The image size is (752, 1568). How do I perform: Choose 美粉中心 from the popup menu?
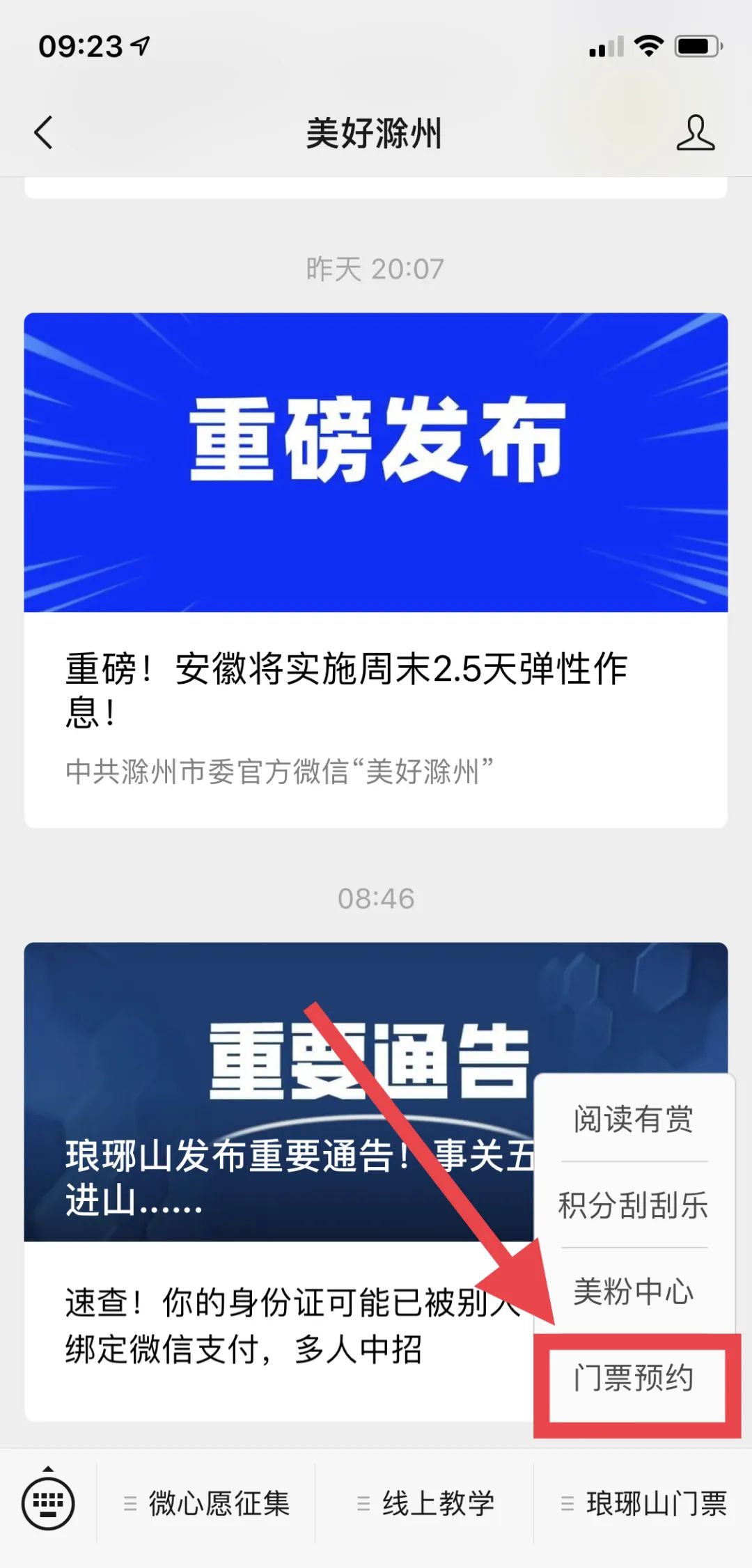coord(634,1292)
